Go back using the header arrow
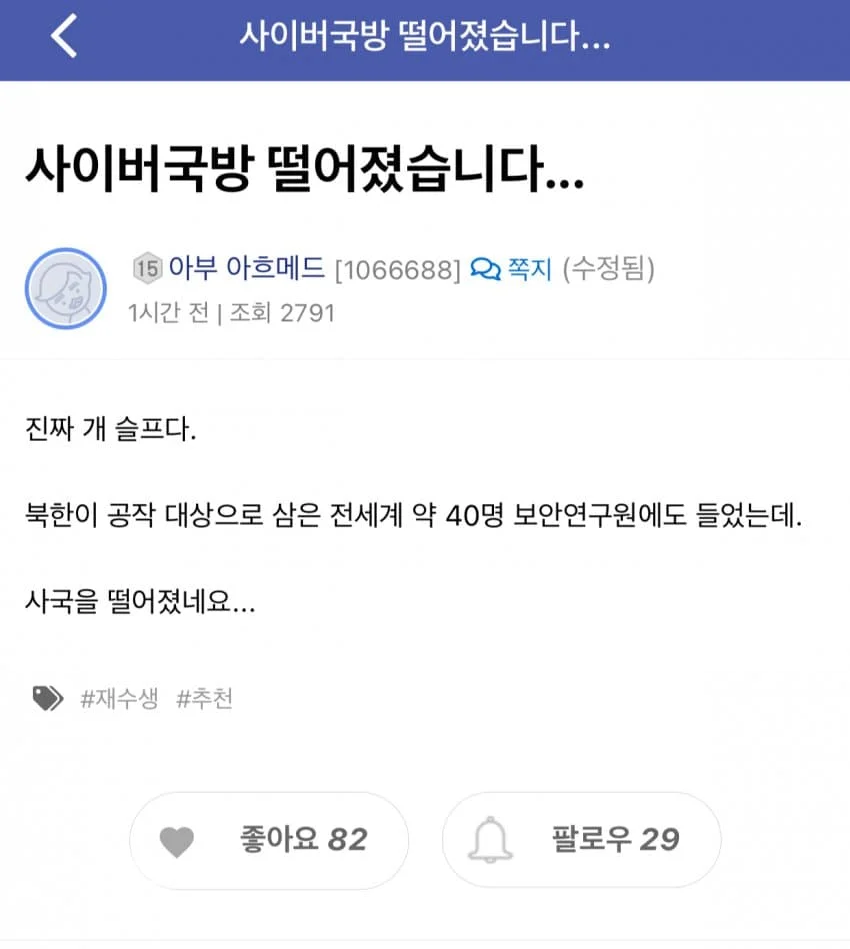850x949 pixels. tap(64, 37)
